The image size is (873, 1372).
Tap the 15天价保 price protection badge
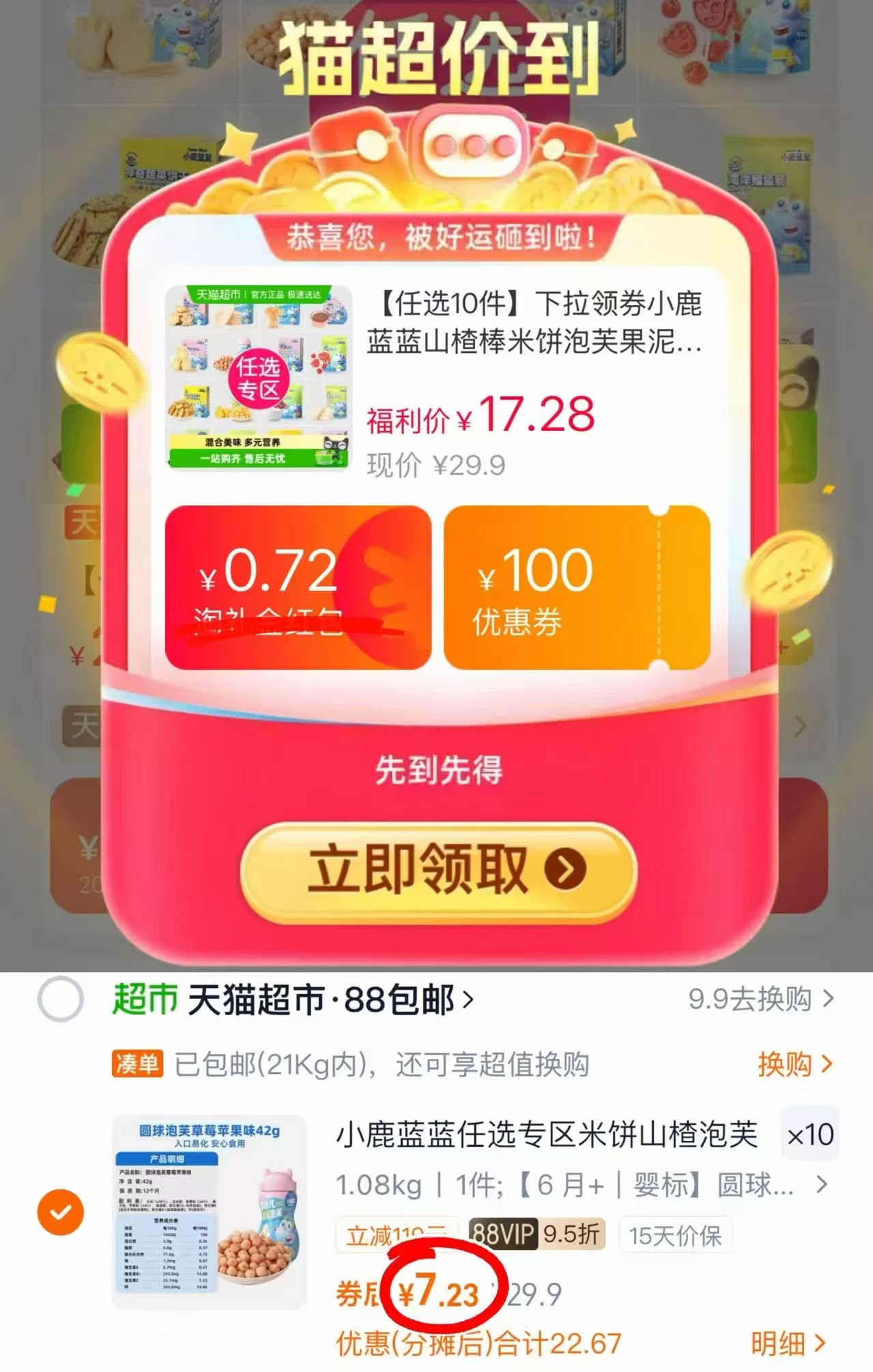675,1236
